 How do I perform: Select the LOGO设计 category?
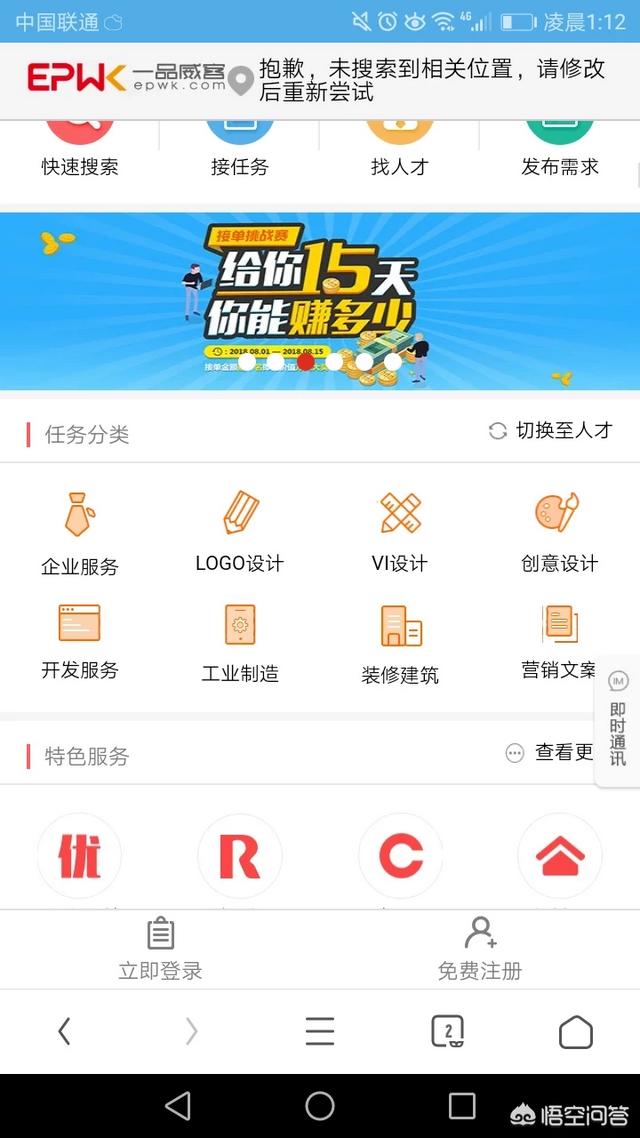(239, 533)
